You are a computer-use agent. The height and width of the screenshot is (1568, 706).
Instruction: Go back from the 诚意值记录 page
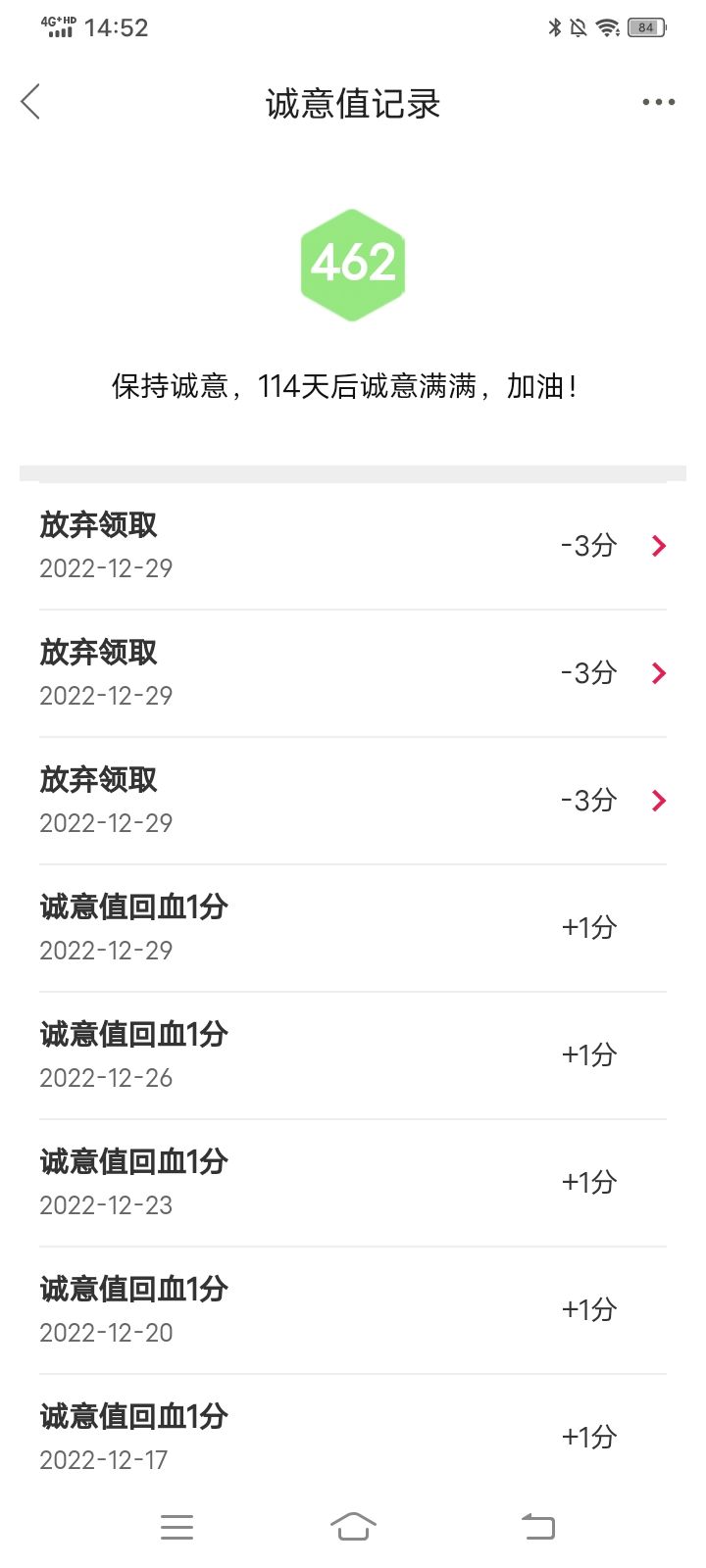coord(31,102)
